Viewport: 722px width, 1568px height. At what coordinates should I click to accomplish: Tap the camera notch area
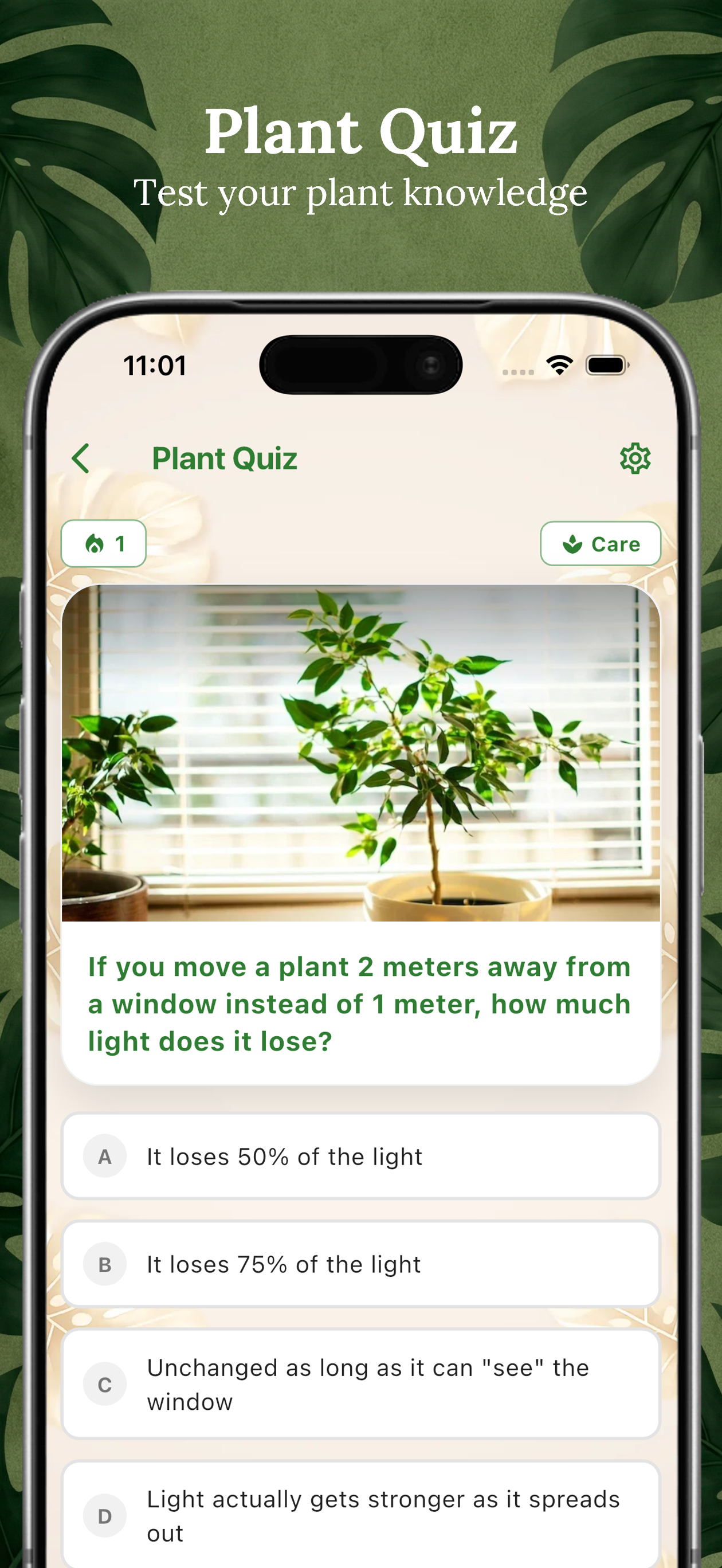pyautogui.click(x=361, y=363)
